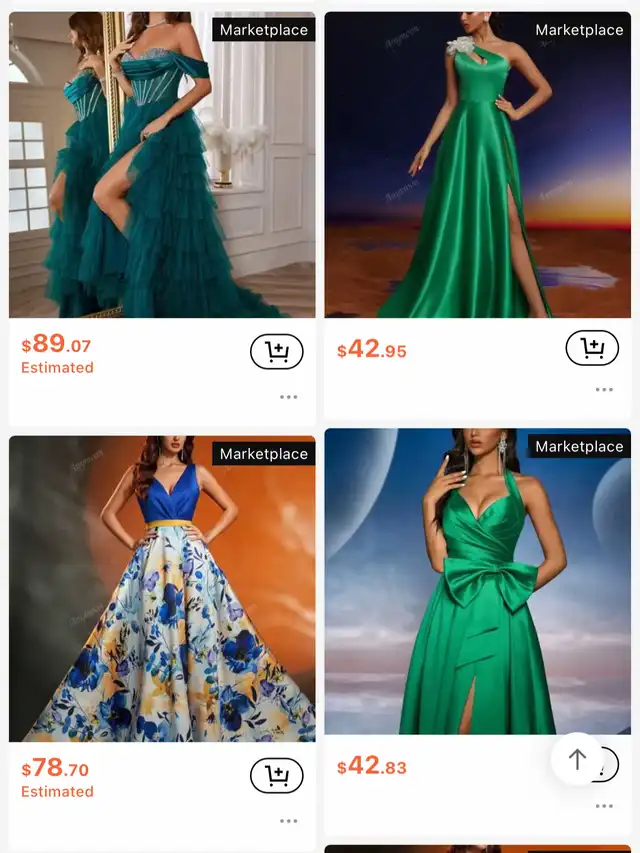This screenshot has height=853, width=640.
Task: Open the teal tiered tulle dress listing
Action: point(162,165)
